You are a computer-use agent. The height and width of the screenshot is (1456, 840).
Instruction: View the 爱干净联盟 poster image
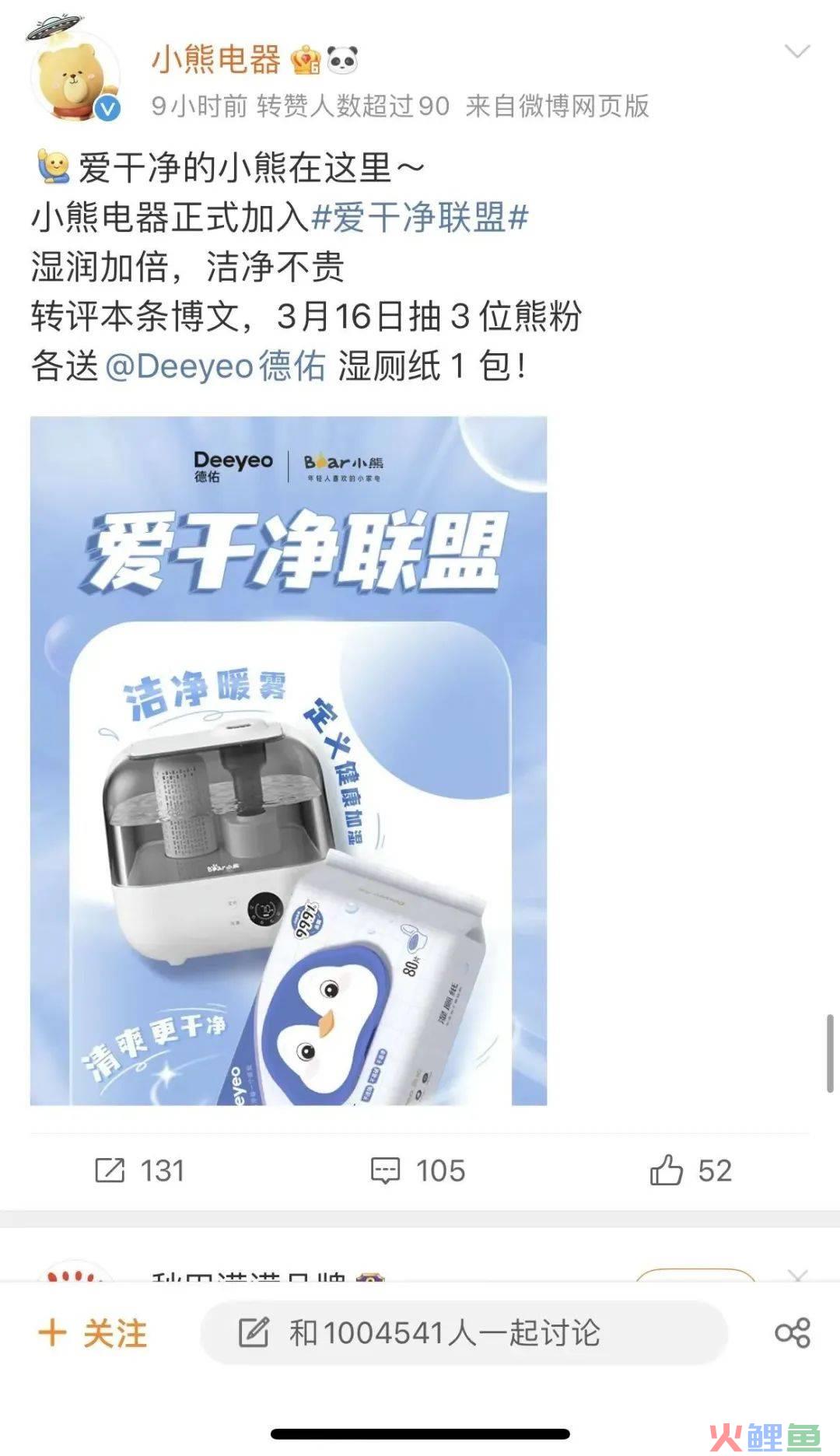click(x=289, y=760)
